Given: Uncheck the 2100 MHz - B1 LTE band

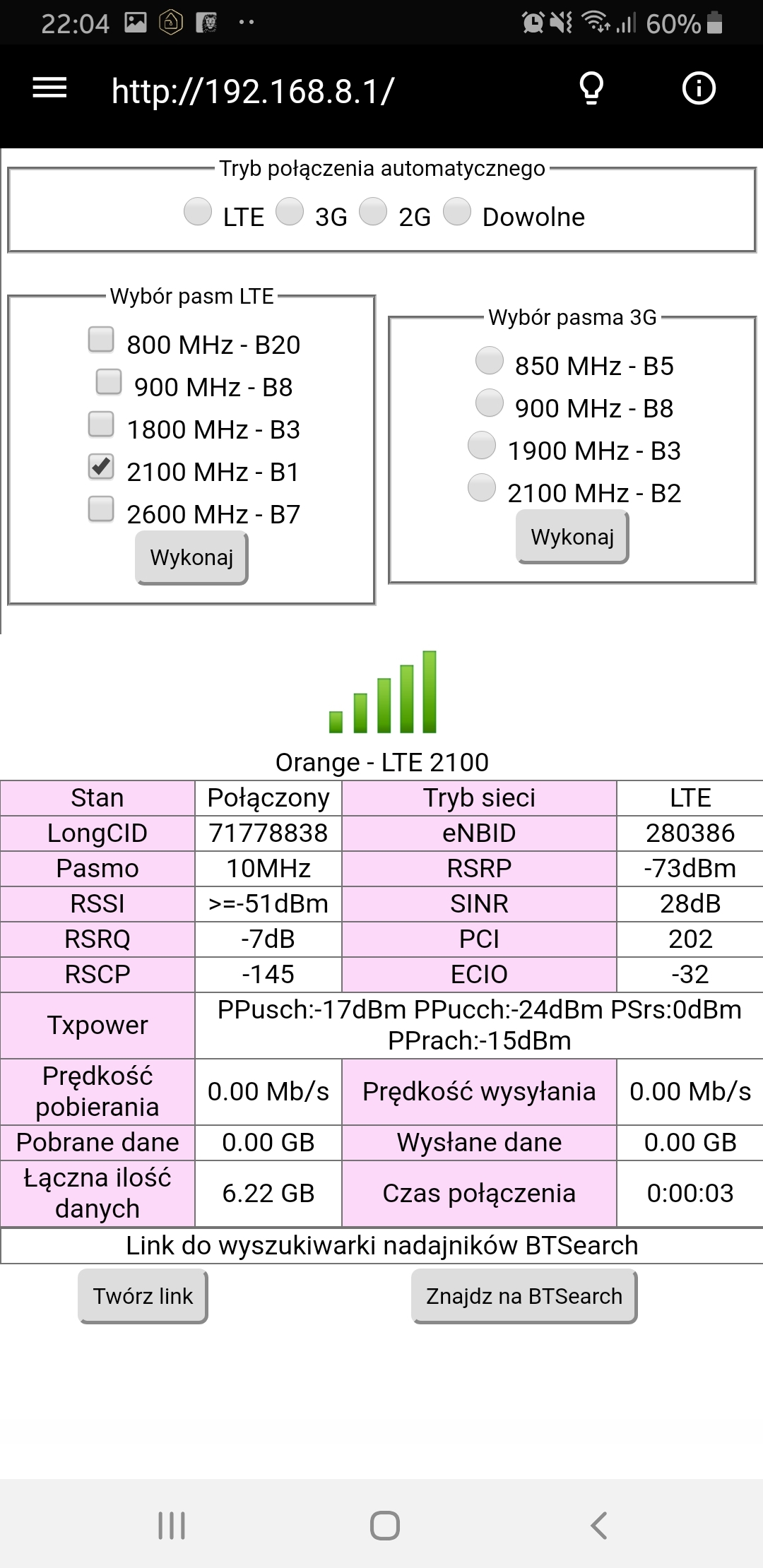Looking at the screenshot, I should click(101, 466).
